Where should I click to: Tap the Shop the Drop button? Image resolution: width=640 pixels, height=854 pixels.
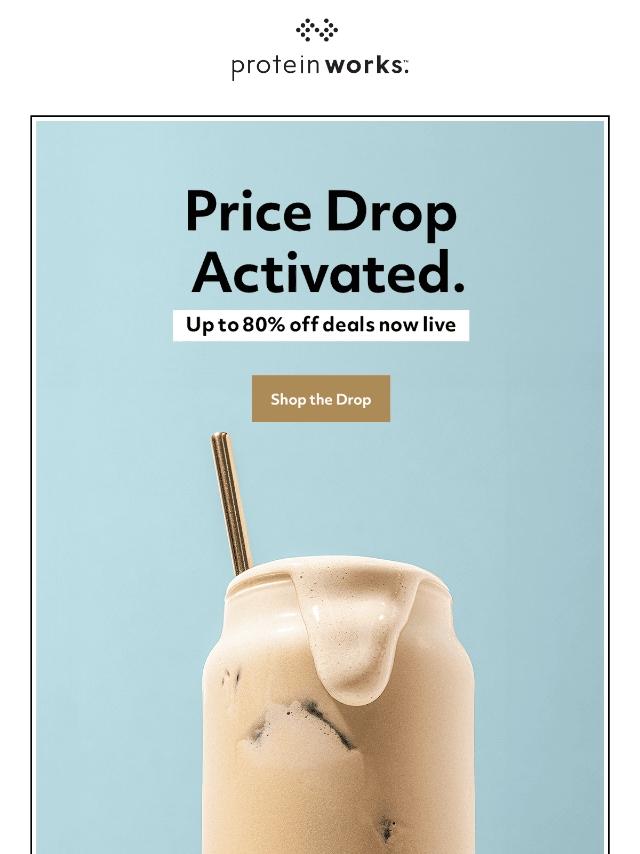pyautogui.click(x=320, y=399)
